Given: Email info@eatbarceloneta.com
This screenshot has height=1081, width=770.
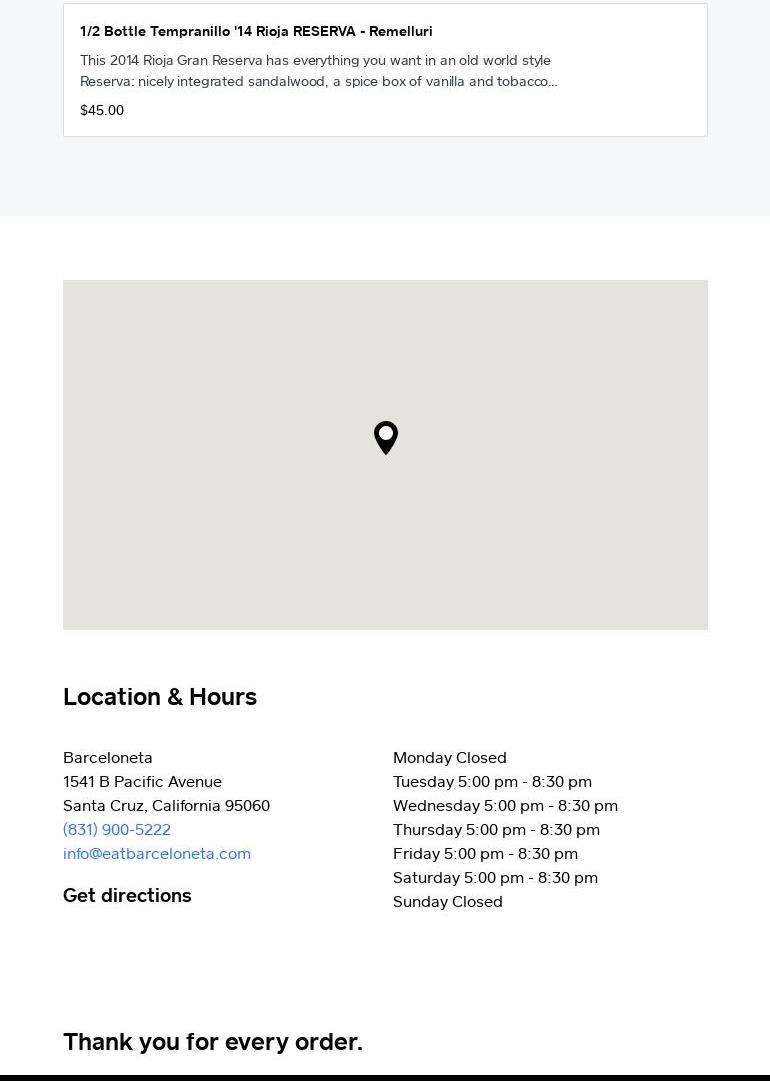Looking at the screenshot, I should click(157, 853).
